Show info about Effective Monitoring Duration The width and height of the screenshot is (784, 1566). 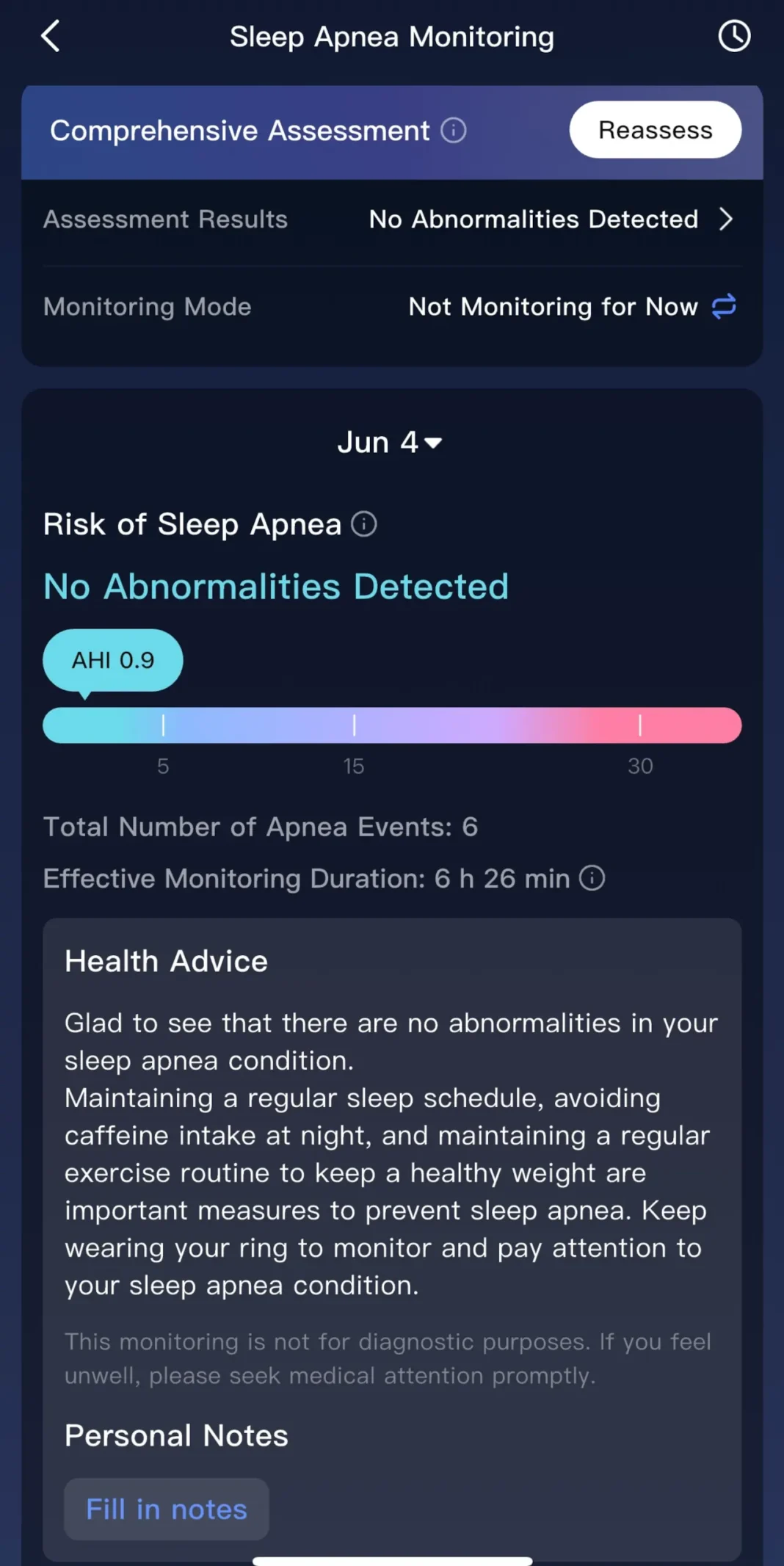click(x=592, y=878)
